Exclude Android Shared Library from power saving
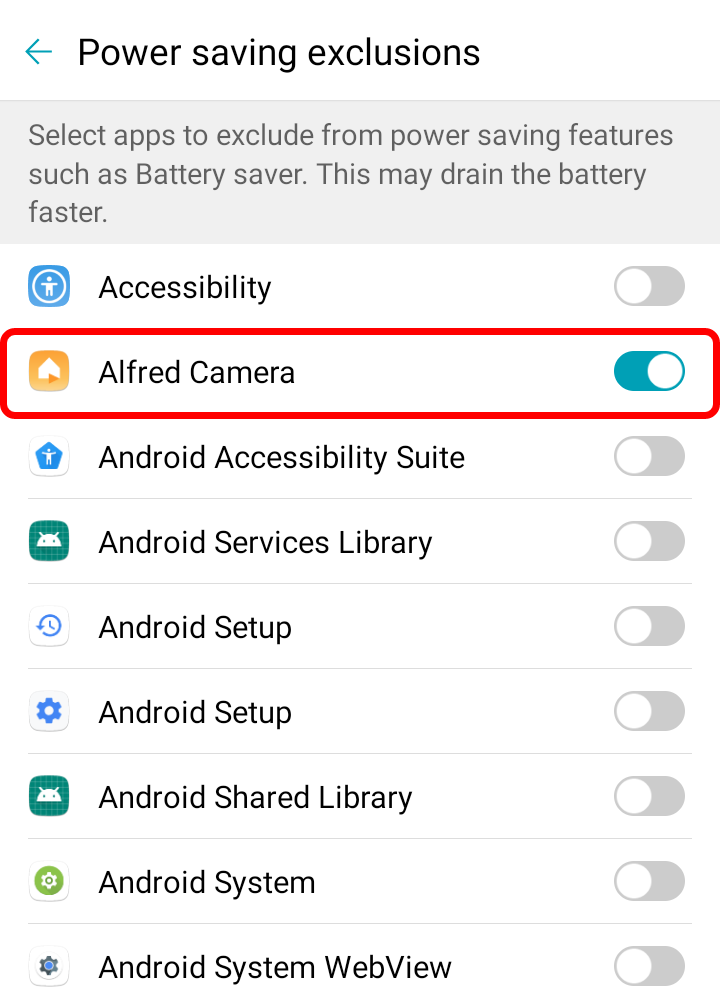This screenshot has height=1008, width=720. pos(649,797)
